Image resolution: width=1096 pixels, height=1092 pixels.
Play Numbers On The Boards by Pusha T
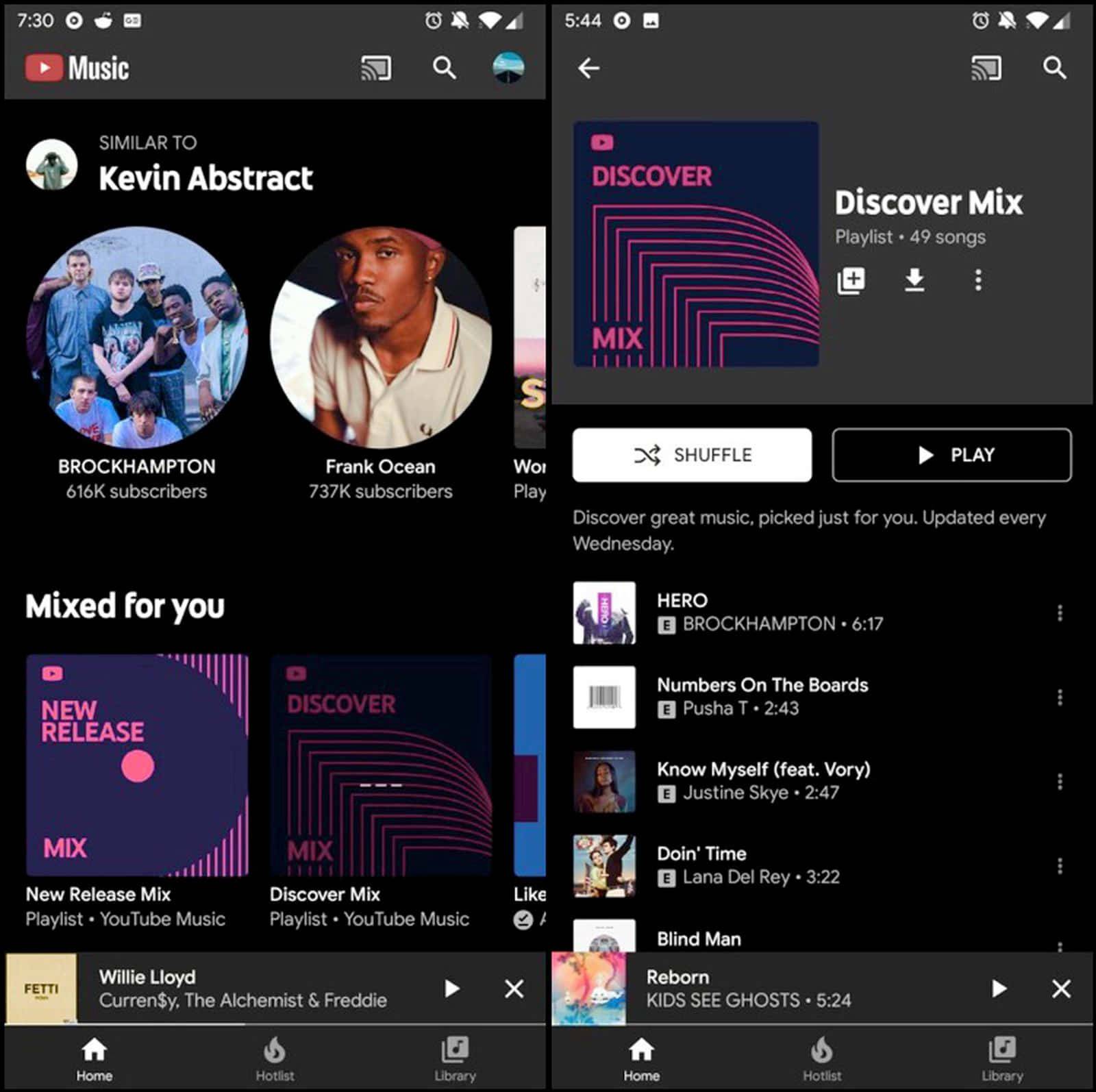pos(808,697)
